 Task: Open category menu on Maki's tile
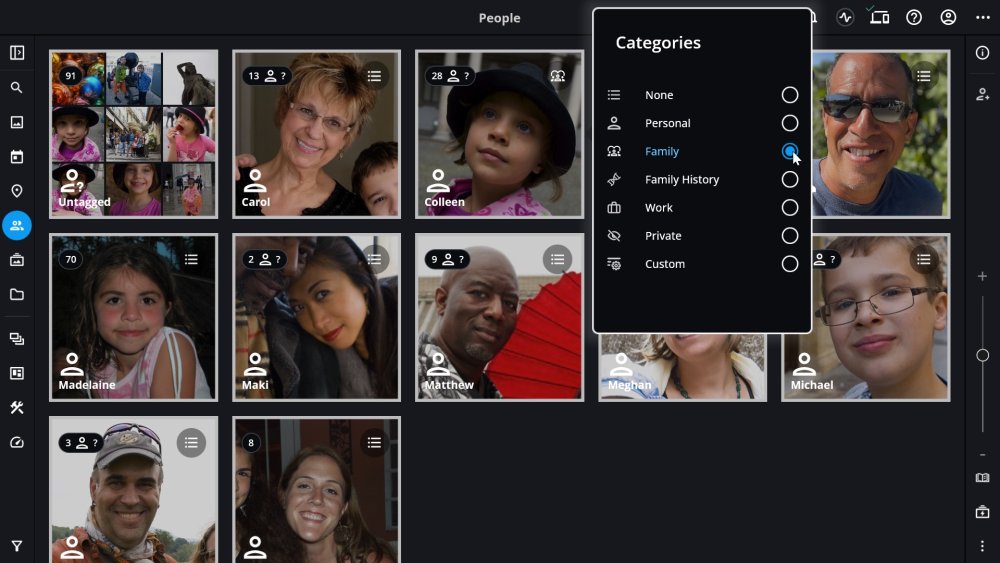tap(374, 259)
